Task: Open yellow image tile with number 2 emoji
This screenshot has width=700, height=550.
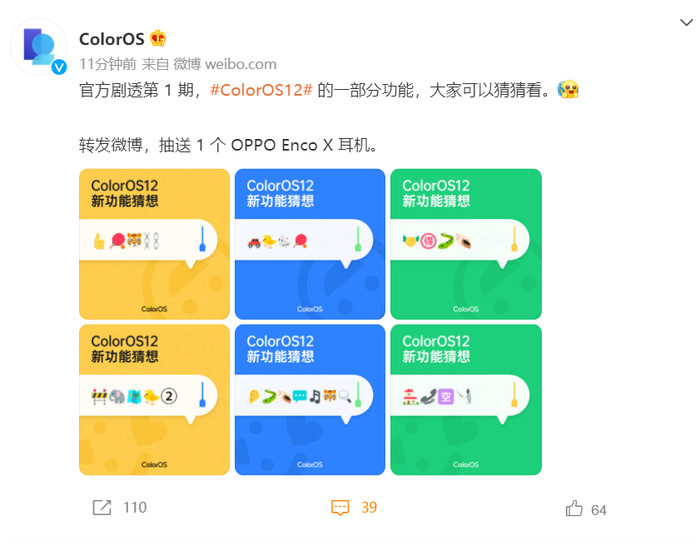Action: (x=154, y=399)
